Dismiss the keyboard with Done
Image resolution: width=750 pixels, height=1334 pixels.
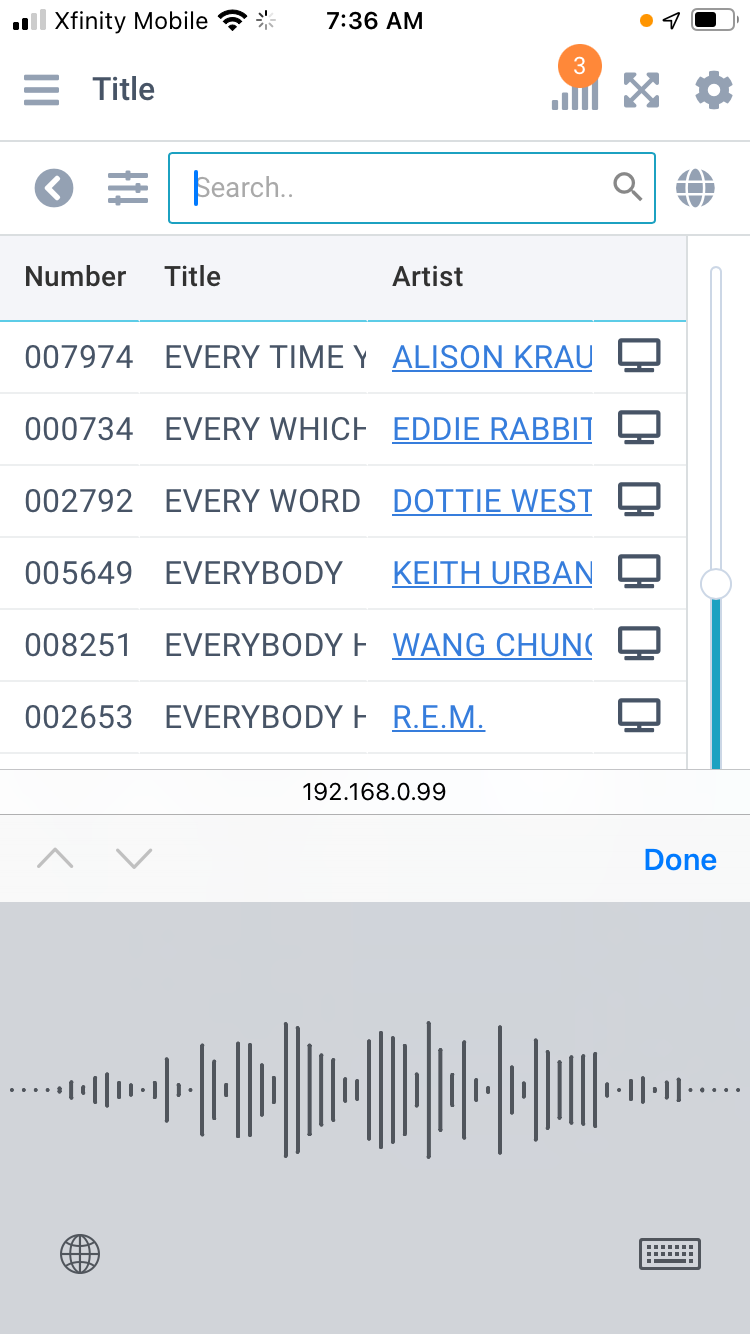click(x=680, y=860)
